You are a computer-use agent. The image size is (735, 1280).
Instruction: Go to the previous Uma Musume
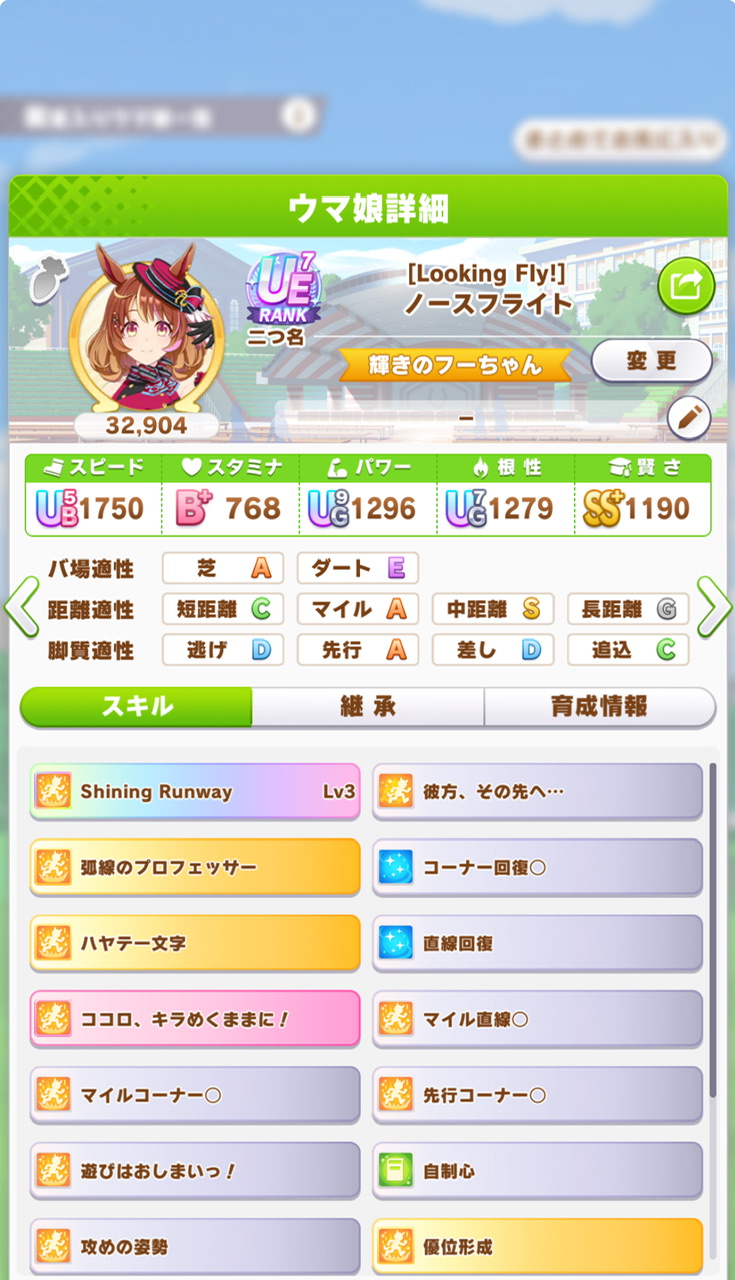pos(19,606)
